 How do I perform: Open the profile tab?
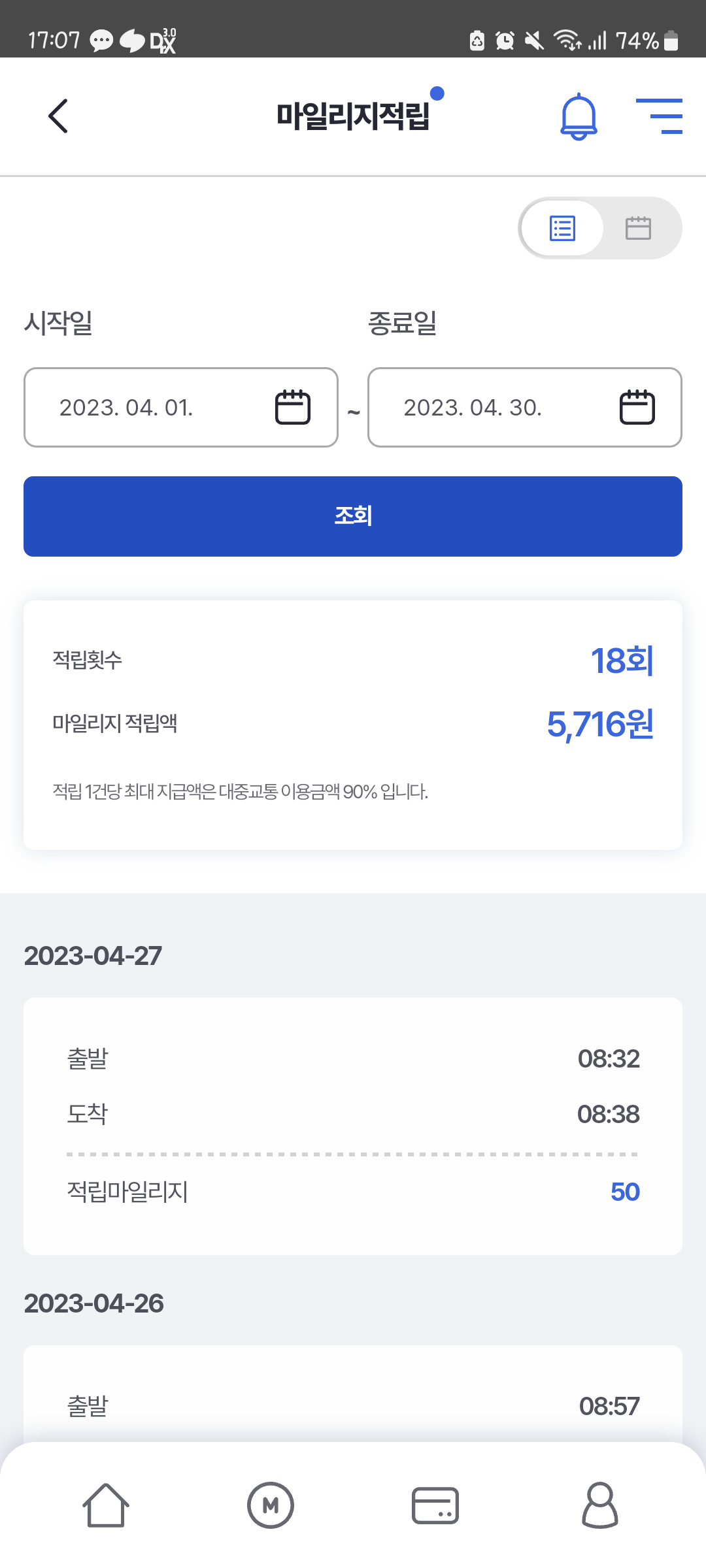pos(600,1505)
